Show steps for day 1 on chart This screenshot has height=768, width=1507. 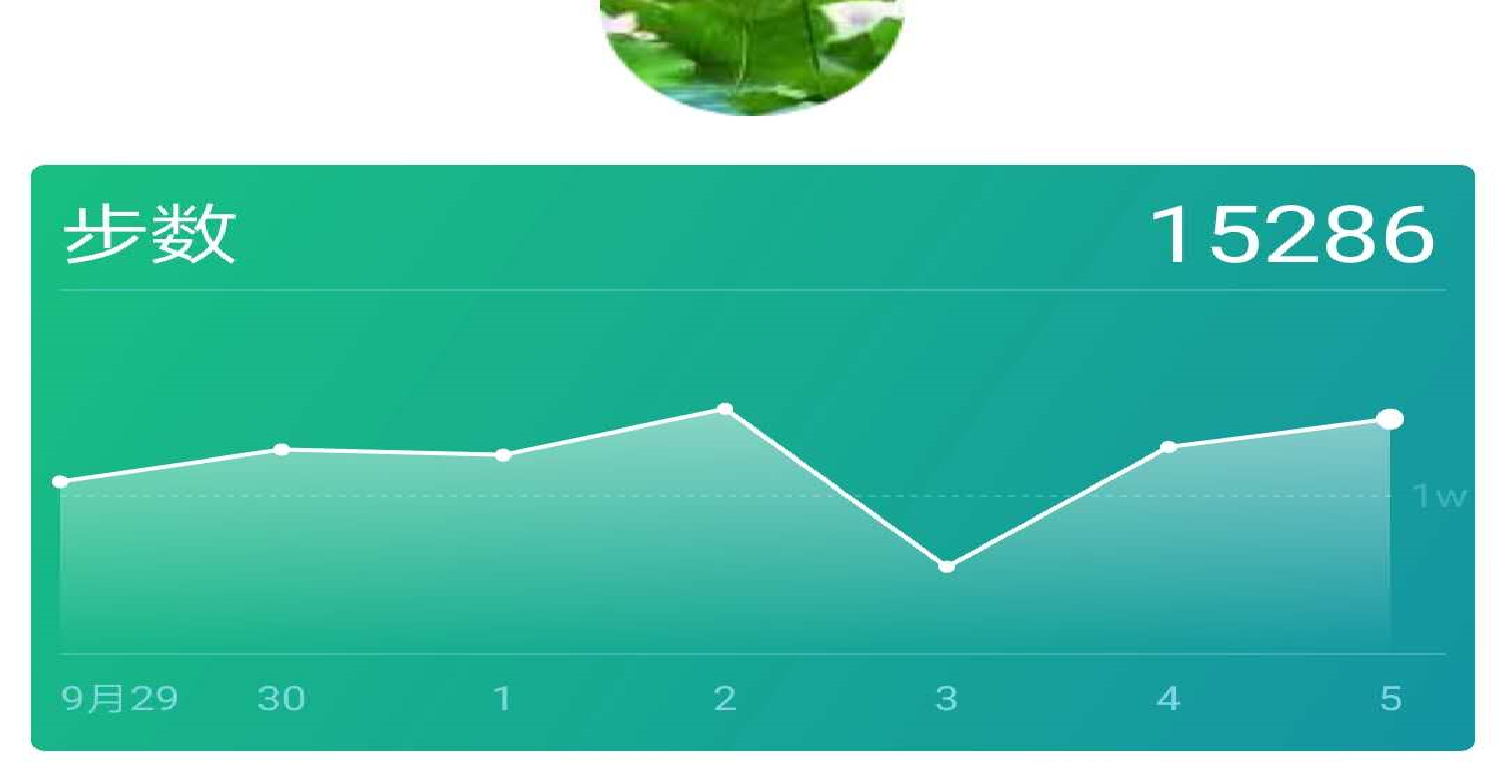click(x=503, y=455)
